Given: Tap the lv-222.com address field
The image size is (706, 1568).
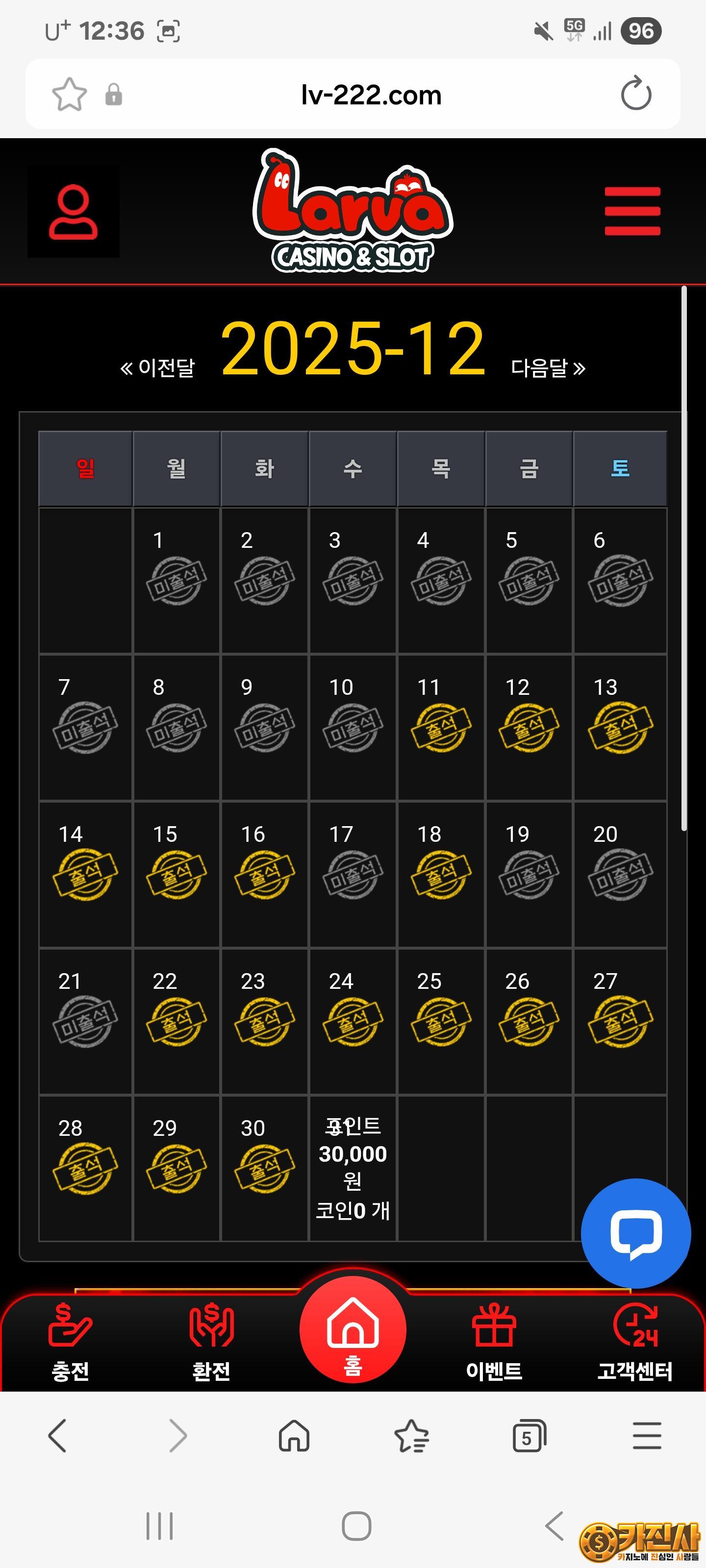Looking at the screenshot, I should (370, 95).
